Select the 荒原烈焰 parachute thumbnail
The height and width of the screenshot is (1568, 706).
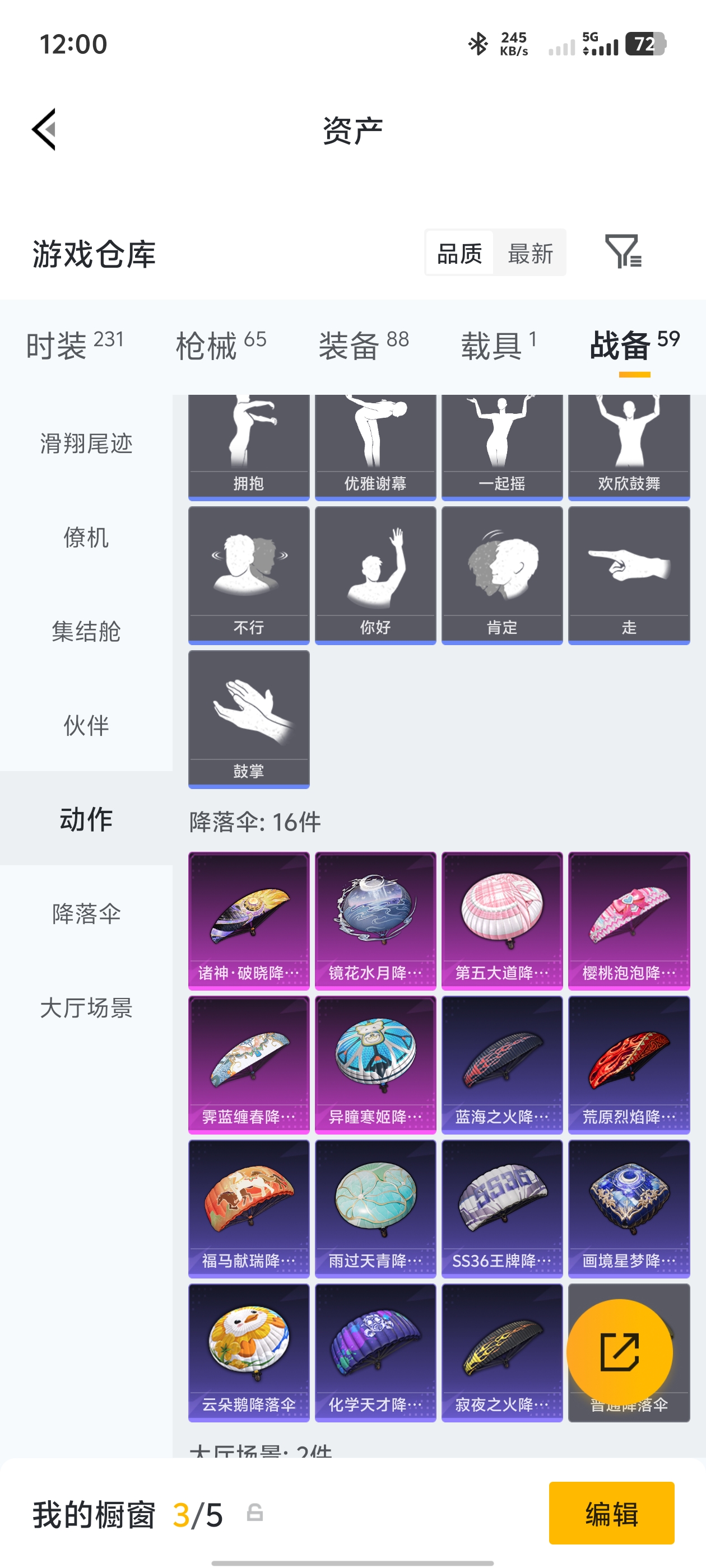tap(629, 1065)
